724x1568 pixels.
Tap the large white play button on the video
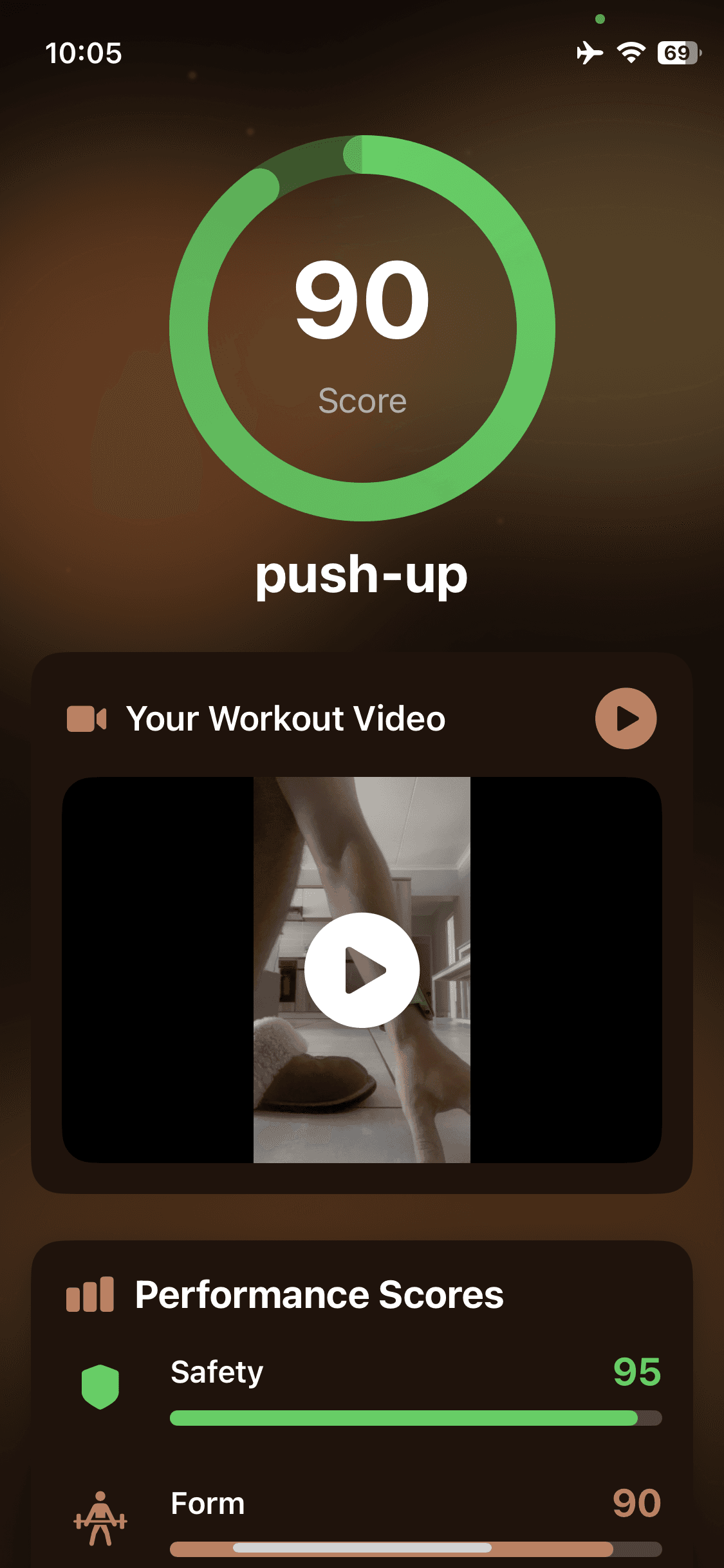[x=362, y=969]
